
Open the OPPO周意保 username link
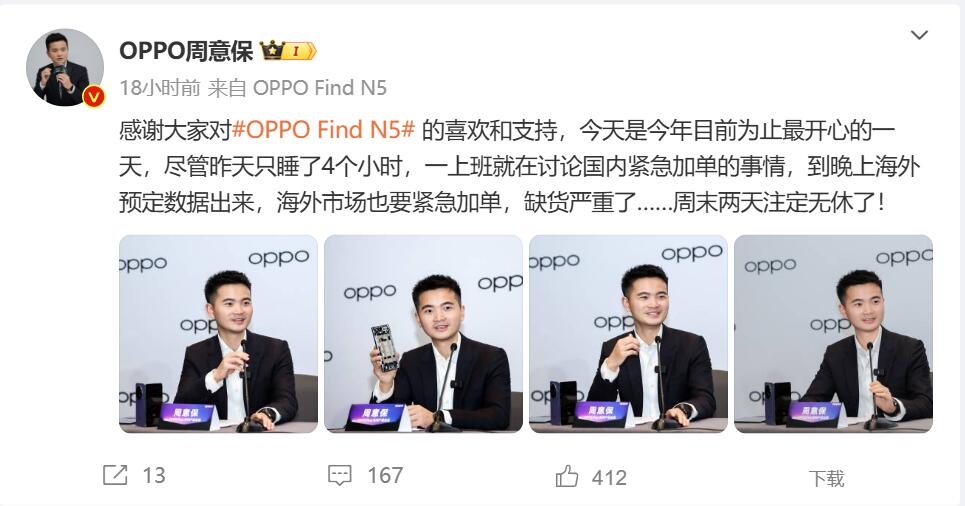(x=186, y=51)
